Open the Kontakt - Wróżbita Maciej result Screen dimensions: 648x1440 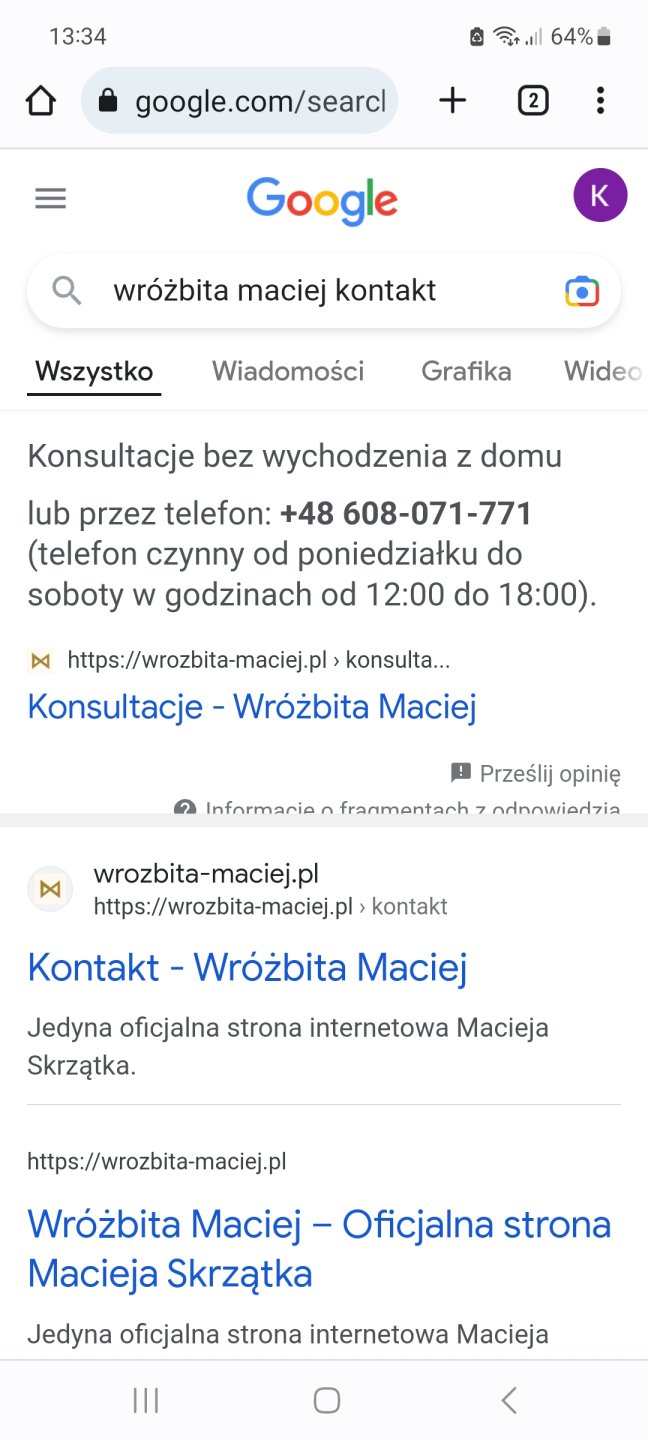pos(247,967)
